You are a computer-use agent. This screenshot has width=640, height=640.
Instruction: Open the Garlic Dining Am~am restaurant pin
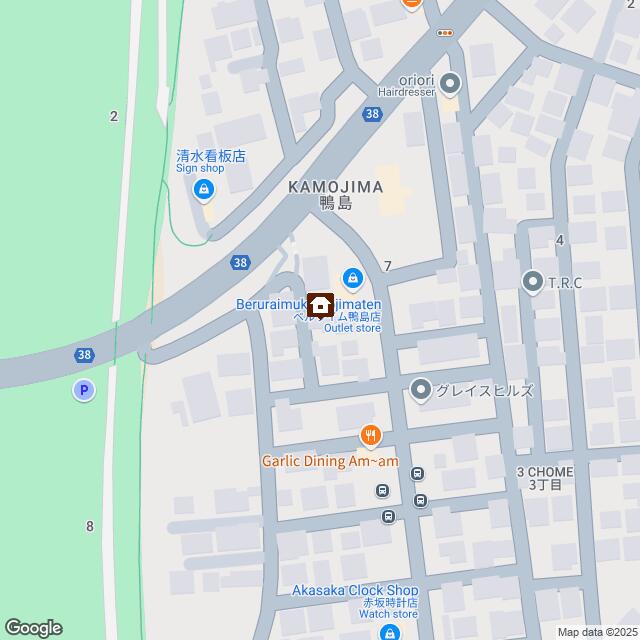[x=370, y=436]
